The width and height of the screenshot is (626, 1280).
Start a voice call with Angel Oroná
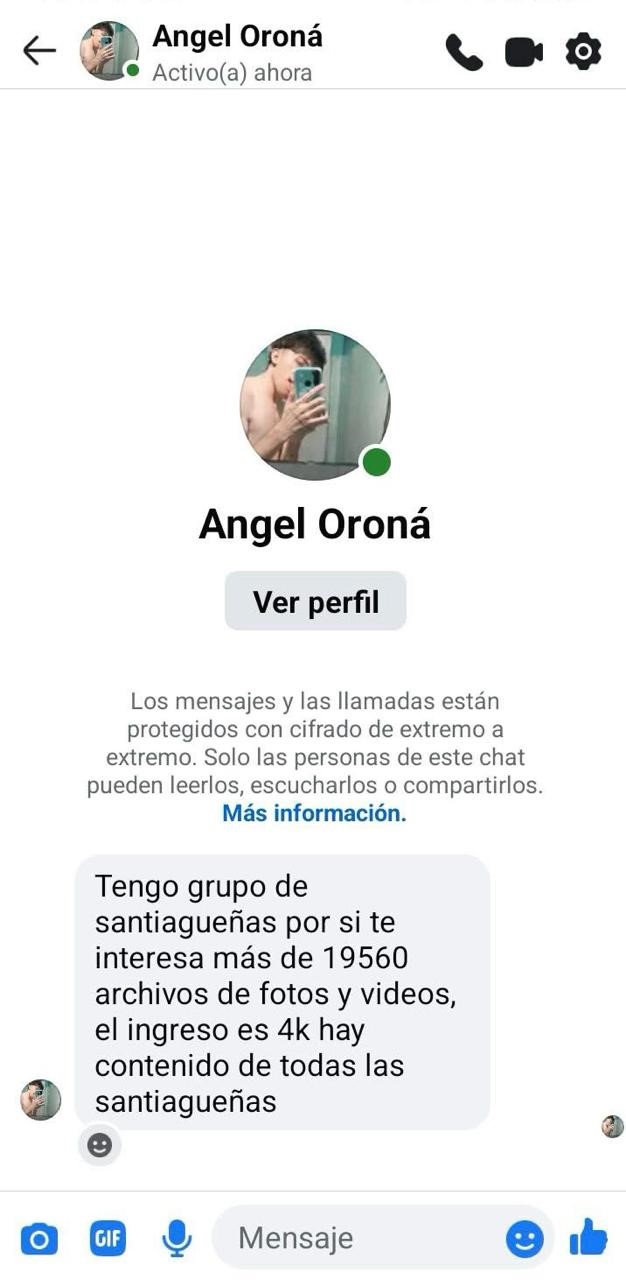pos(463,52)
